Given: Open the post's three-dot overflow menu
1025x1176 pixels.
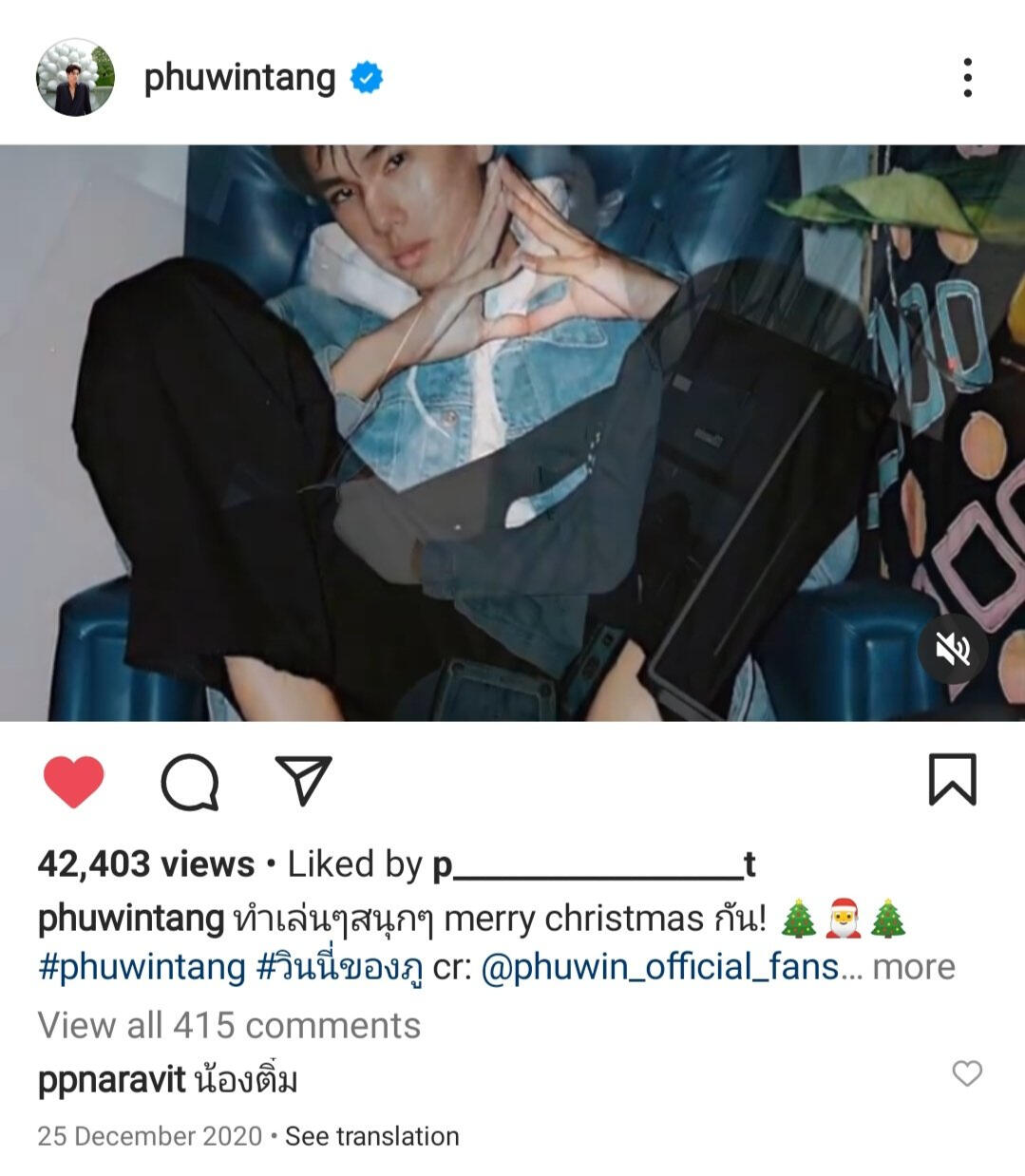Looking at the screenshot, I should 967,77.
